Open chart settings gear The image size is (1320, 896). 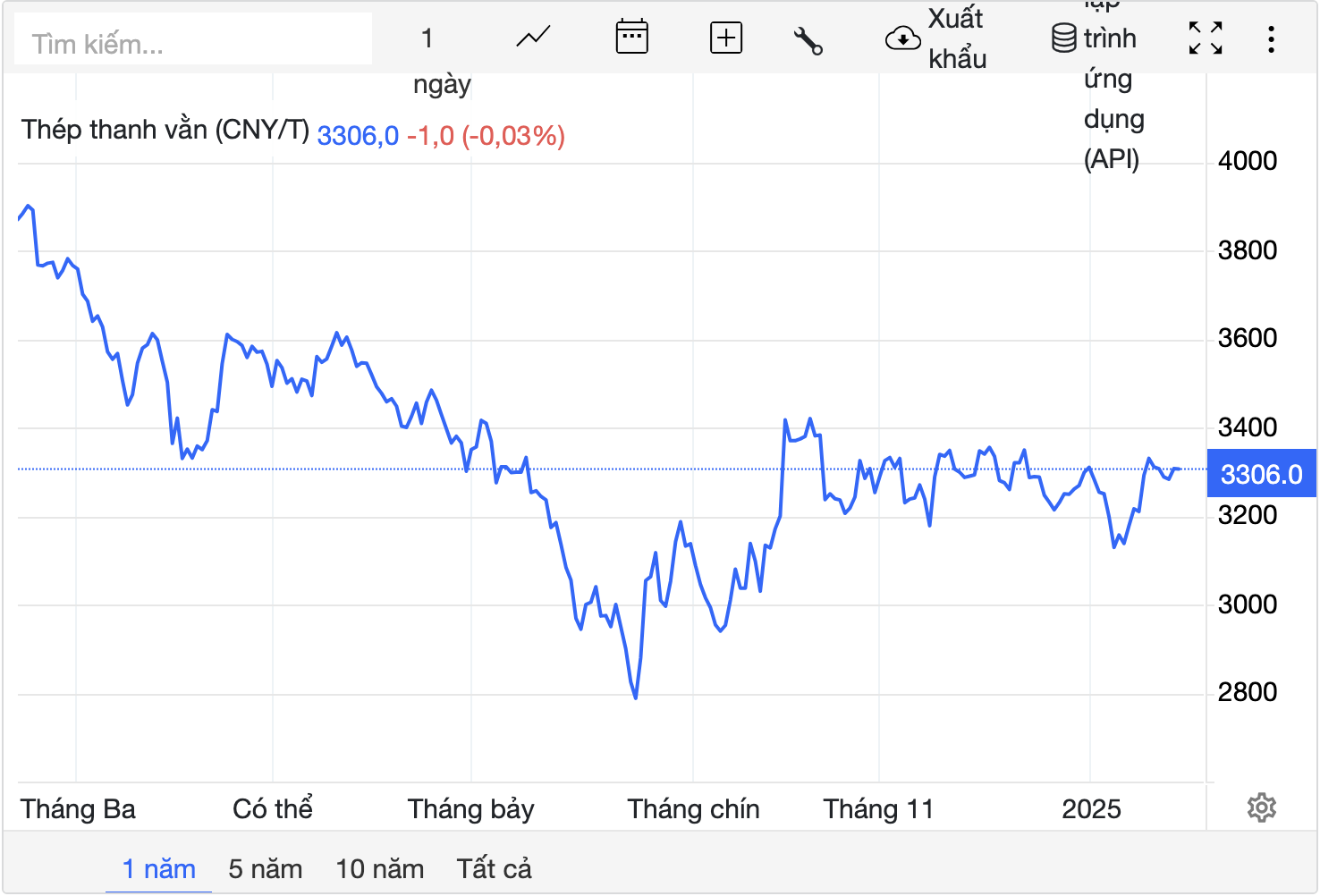(1261, 807)
